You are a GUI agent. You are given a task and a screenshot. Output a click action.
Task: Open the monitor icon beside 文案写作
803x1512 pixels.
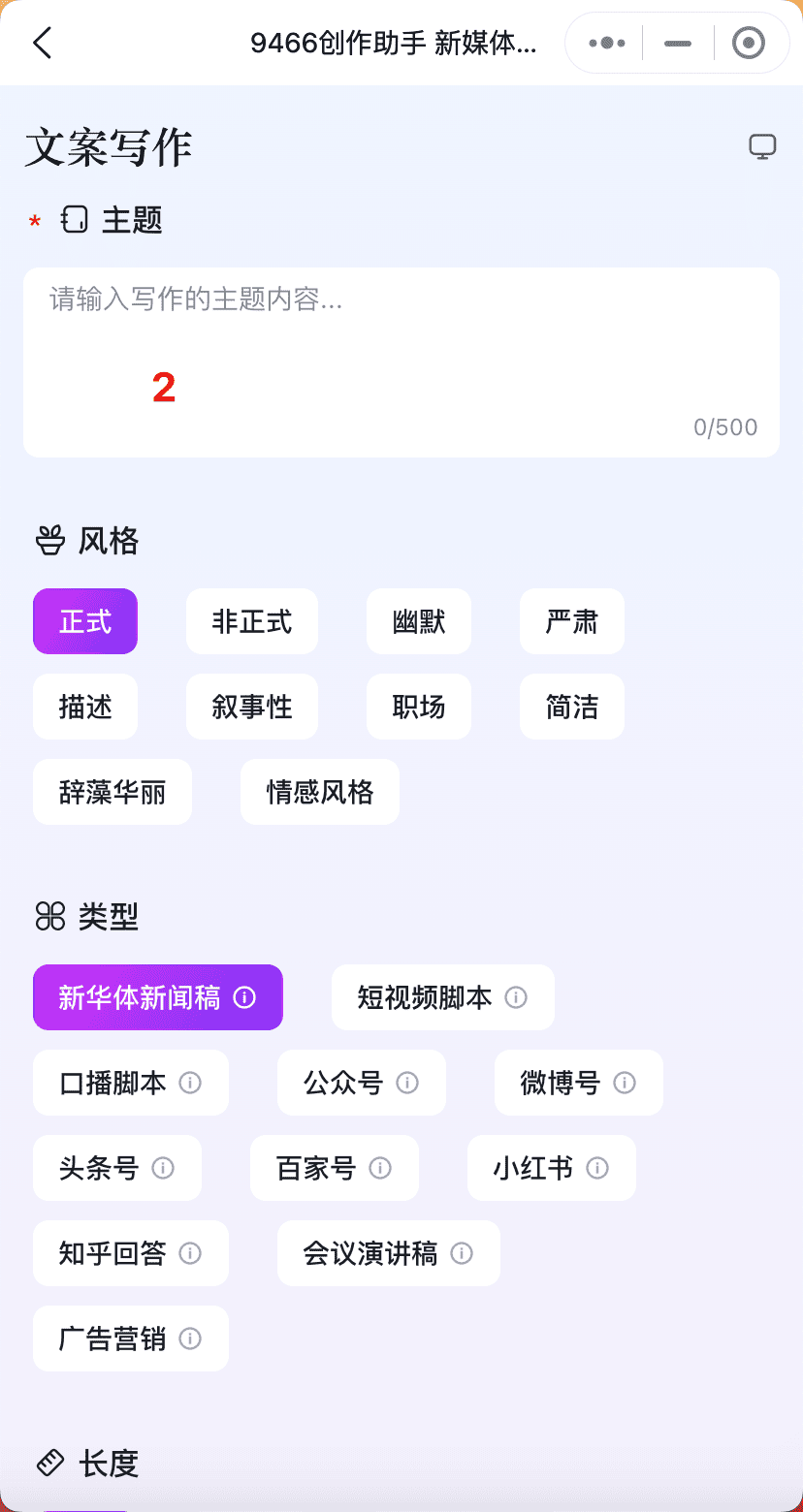pyautogui.click(x=762, y=147)
